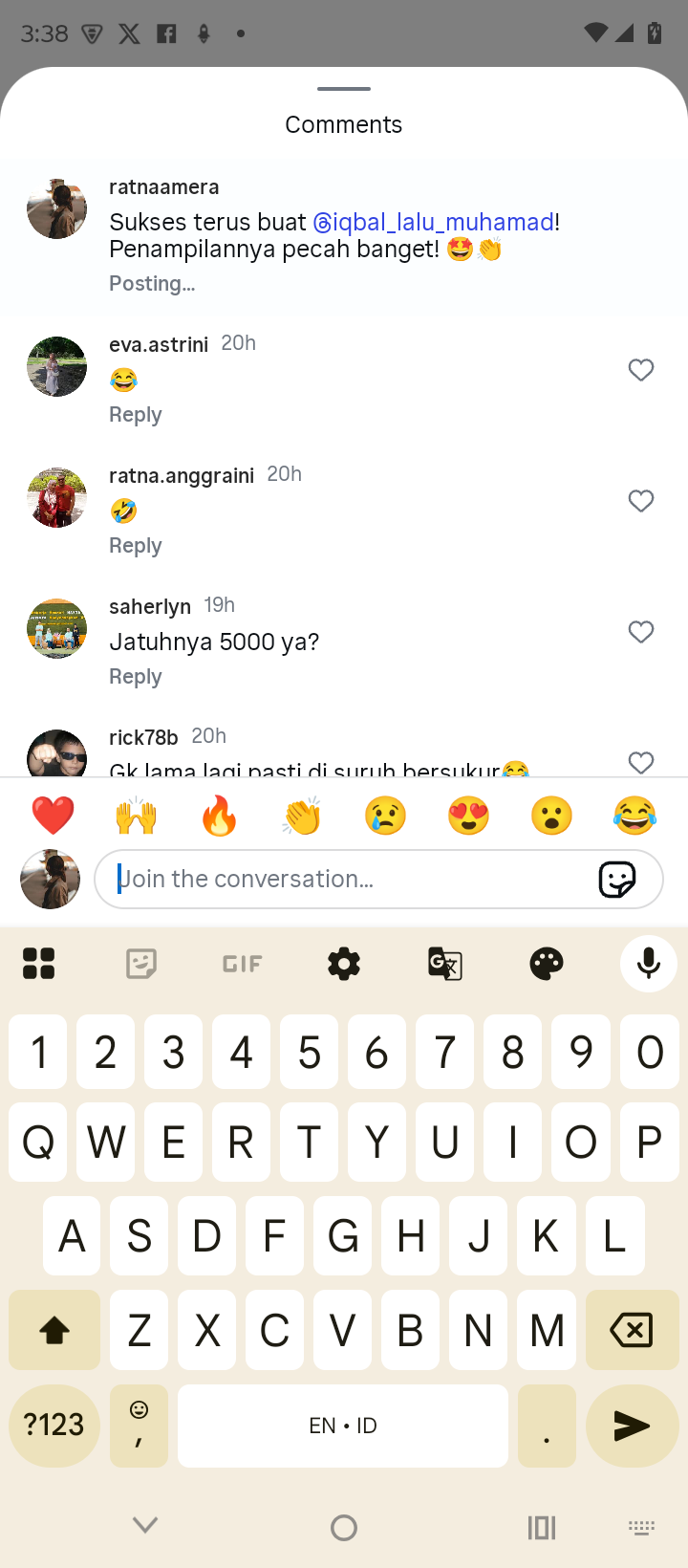Reply to eva.astrini's comment
This screenshot has width=688, height=1568.
coord(135,415)
